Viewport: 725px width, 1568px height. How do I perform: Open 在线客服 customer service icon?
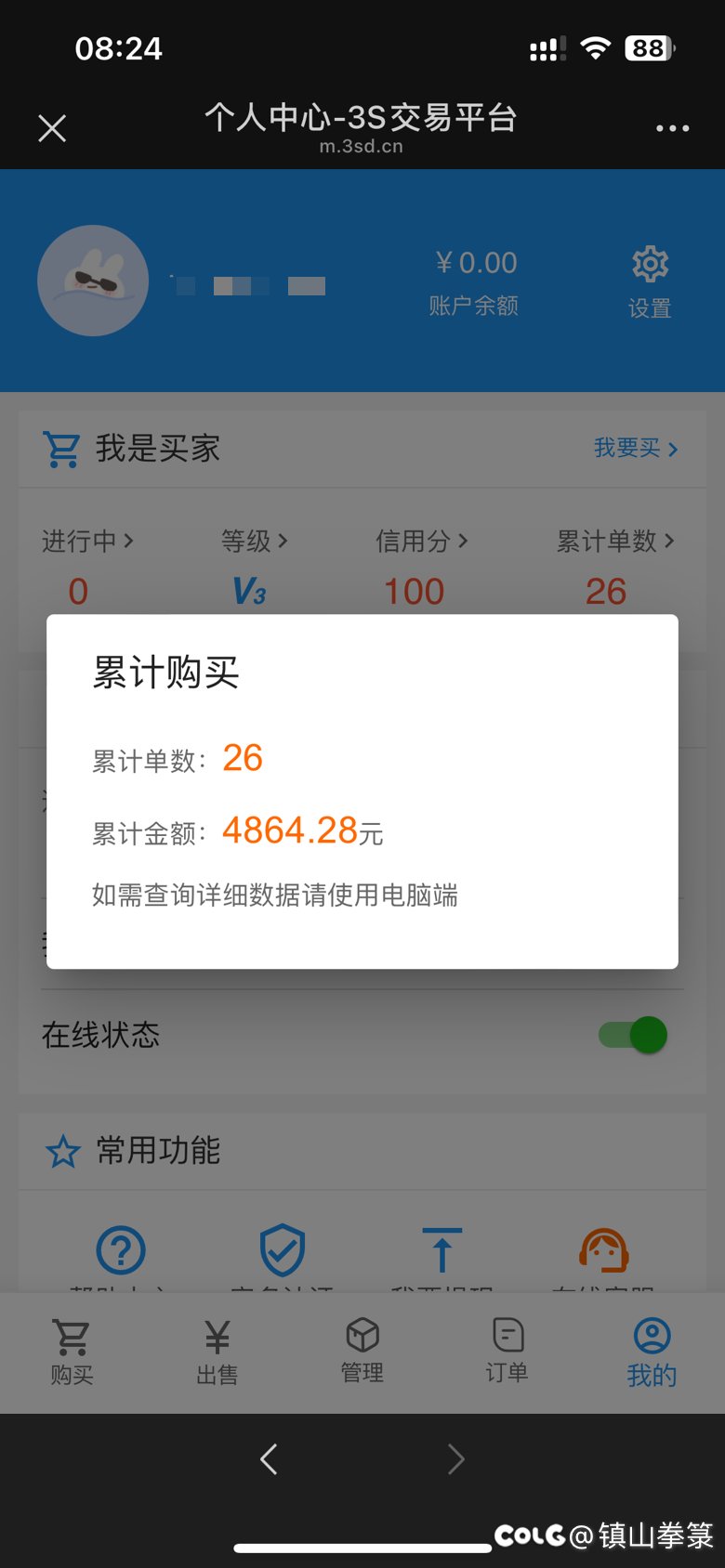(604, 1249)
